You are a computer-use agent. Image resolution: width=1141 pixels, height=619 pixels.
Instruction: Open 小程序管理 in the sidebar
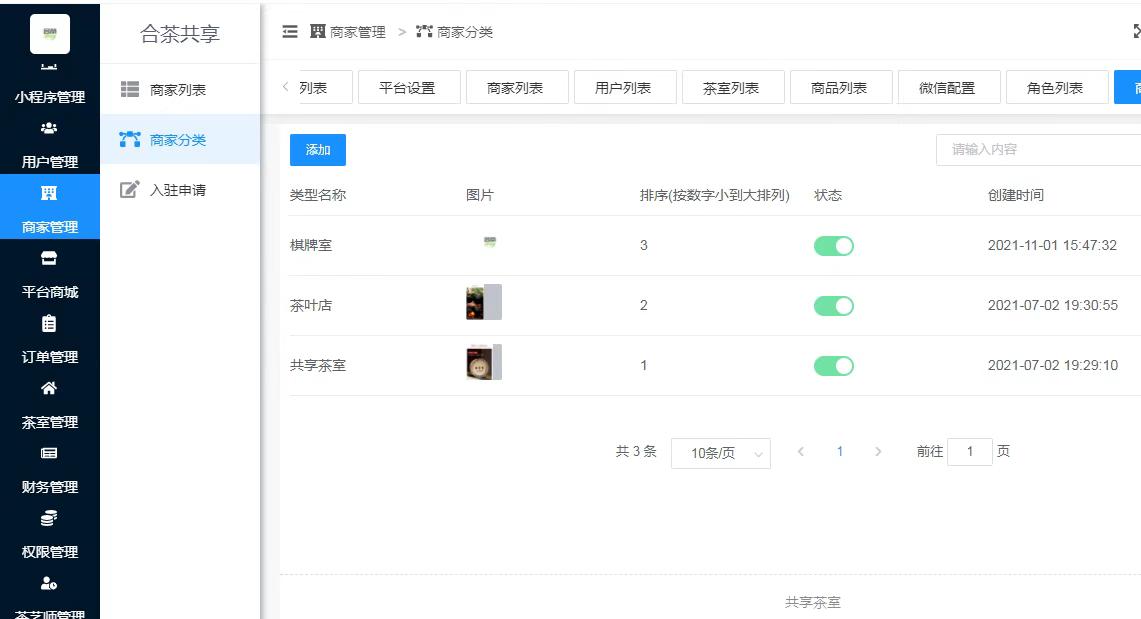click(49, 96)
